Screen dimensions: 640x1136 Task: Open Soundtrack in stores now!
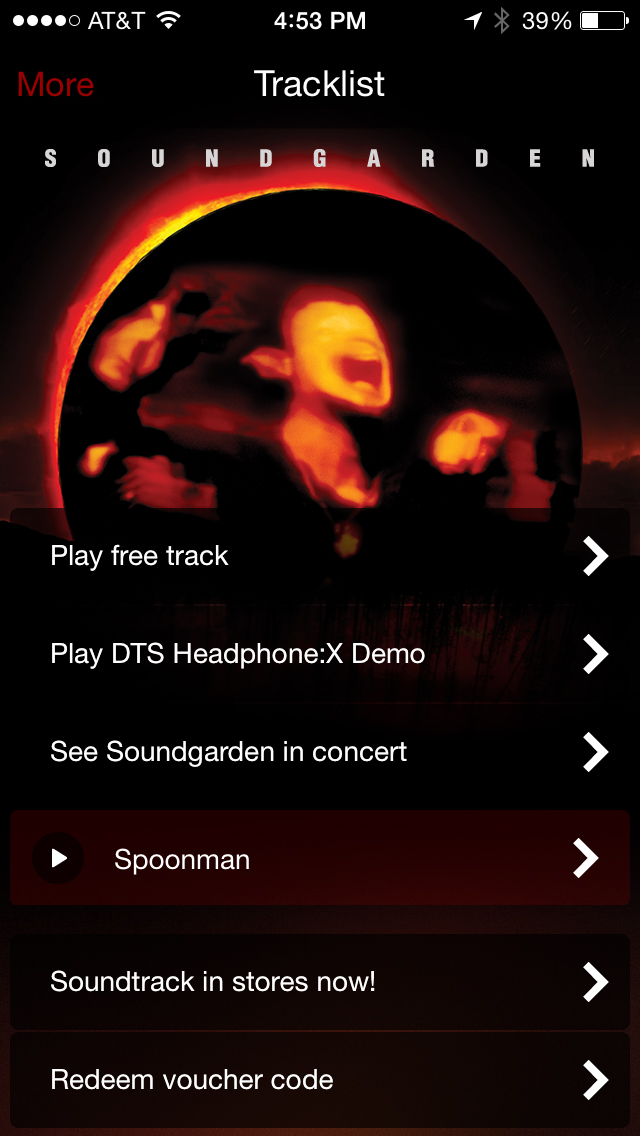pyautogui.click(x=320, y=982)
